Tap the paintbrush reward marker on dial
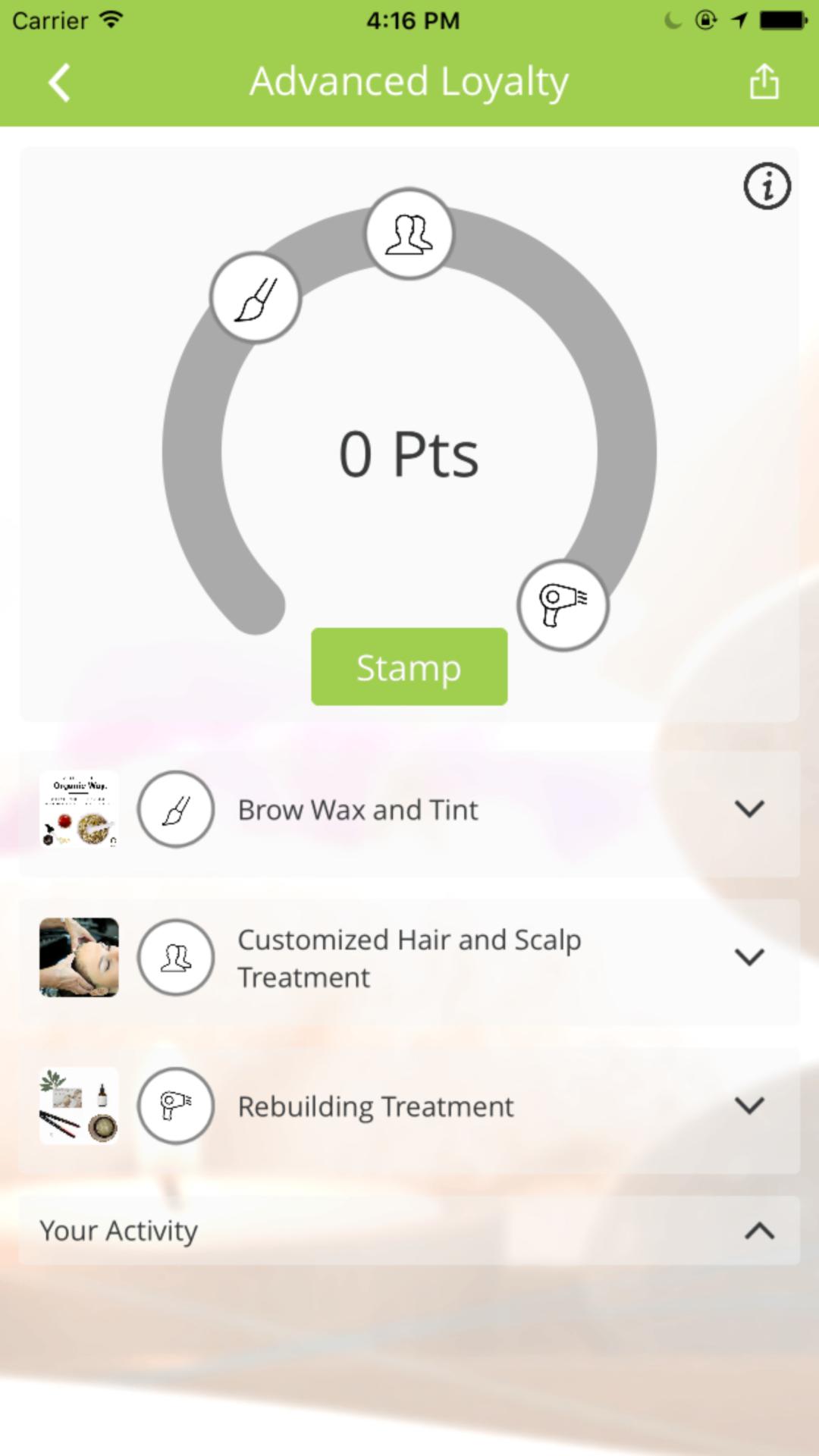 (x=256, y=298)
